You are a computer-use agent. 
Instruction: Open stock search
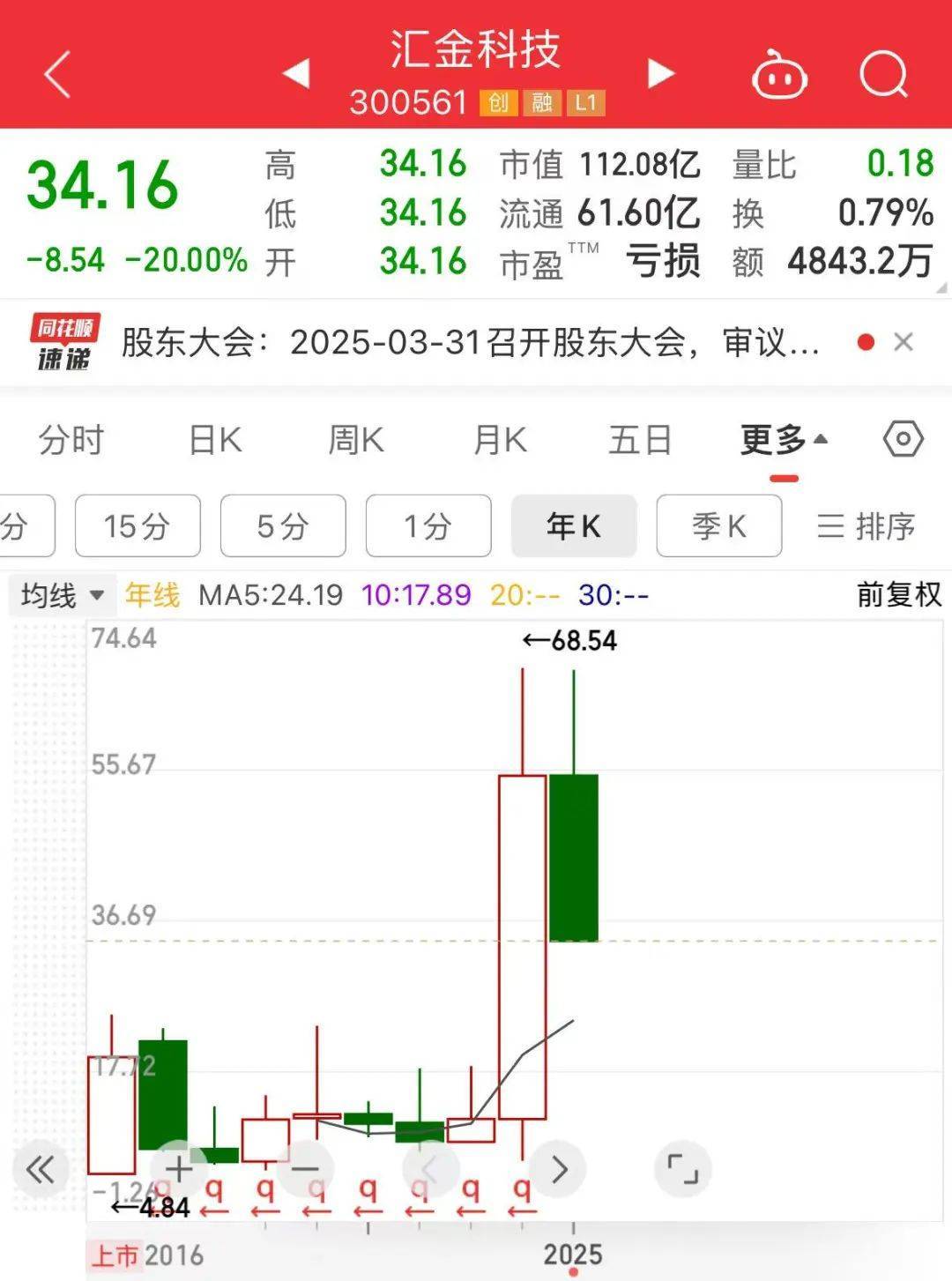[x=883, y=74]
